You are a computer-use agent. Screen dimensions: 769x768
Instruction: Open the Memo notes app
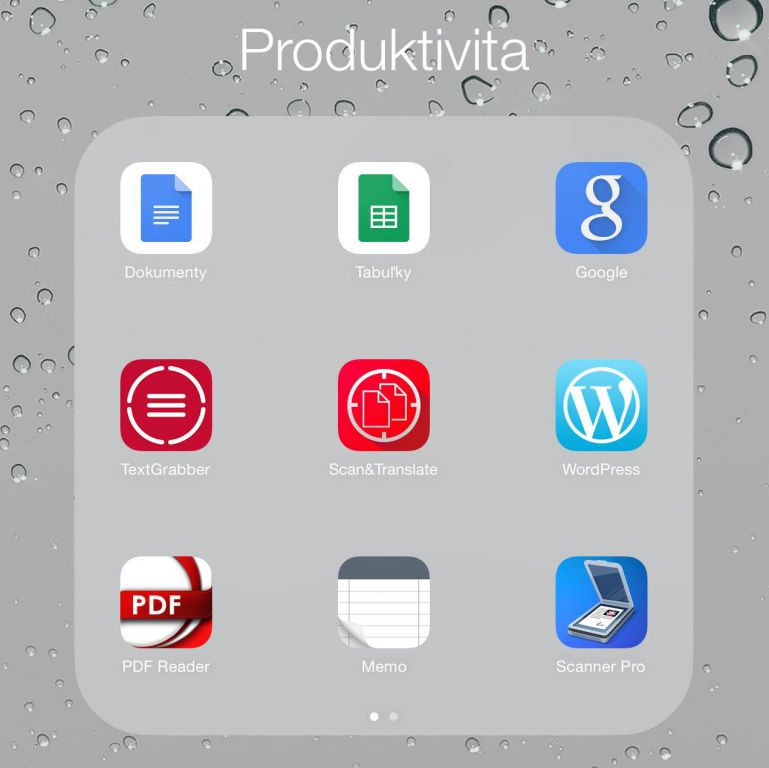(384, 602)
